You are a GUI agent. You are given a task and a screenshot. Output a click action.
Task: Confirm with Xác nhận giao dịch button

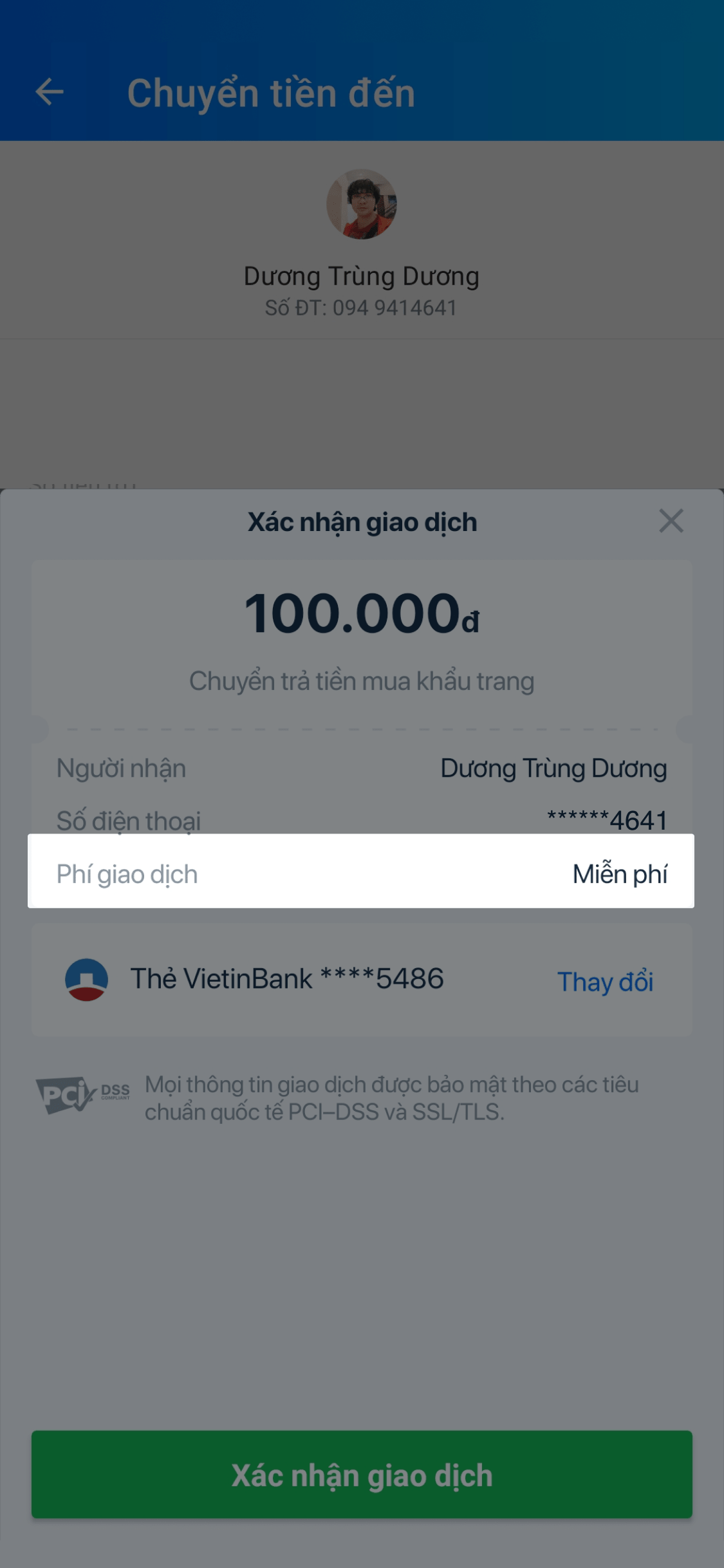click(x=362, y=1475)
